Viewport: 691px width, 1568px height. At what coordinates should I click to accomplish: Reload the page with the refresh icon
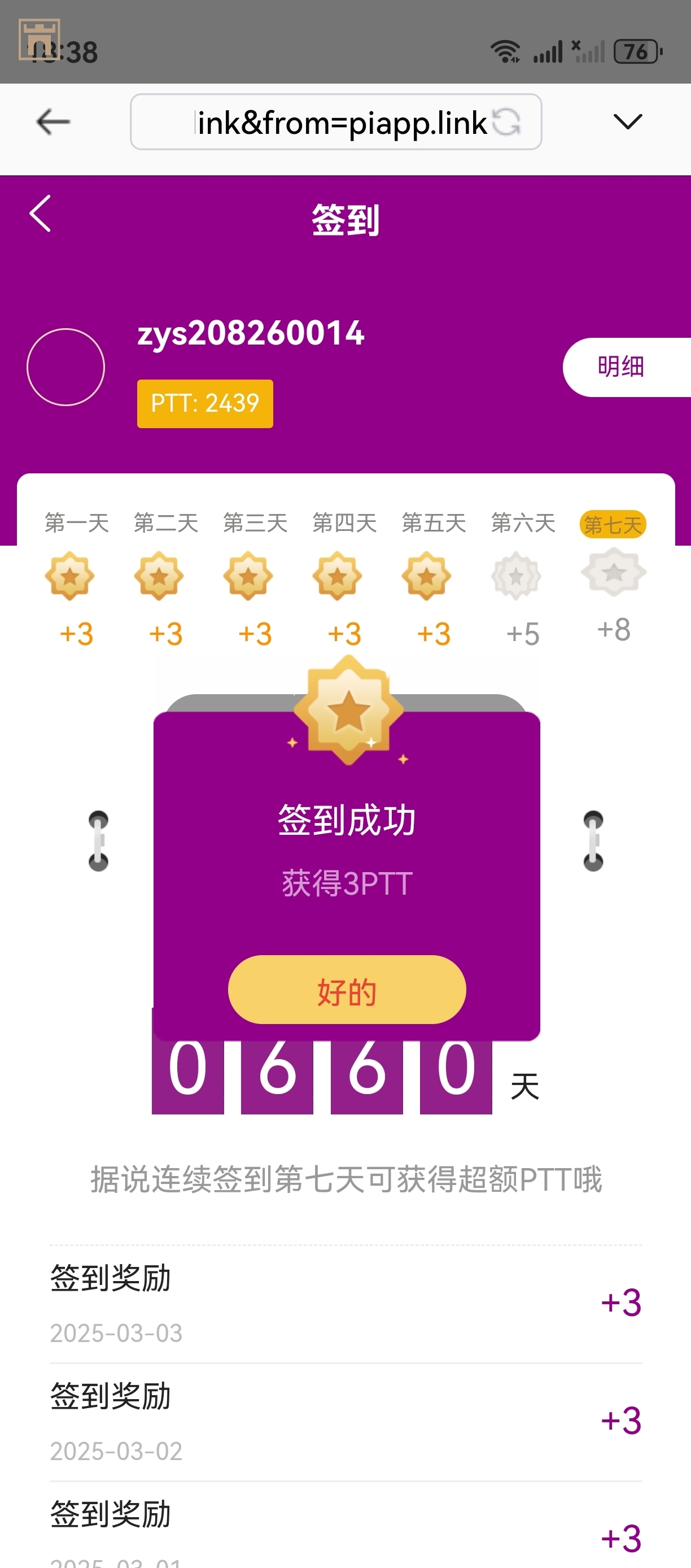[507, 122]
